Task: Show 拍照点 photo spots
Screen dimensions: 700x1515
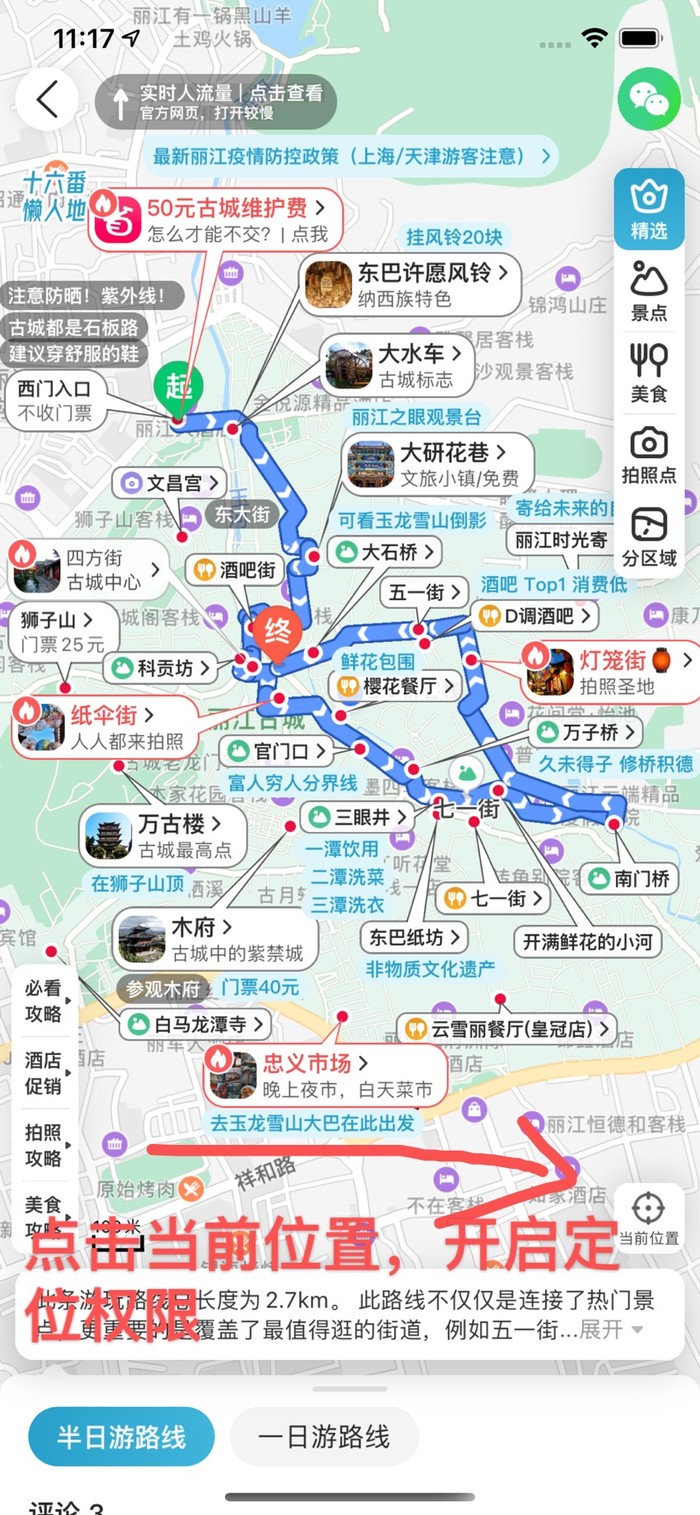Action: 649,455
